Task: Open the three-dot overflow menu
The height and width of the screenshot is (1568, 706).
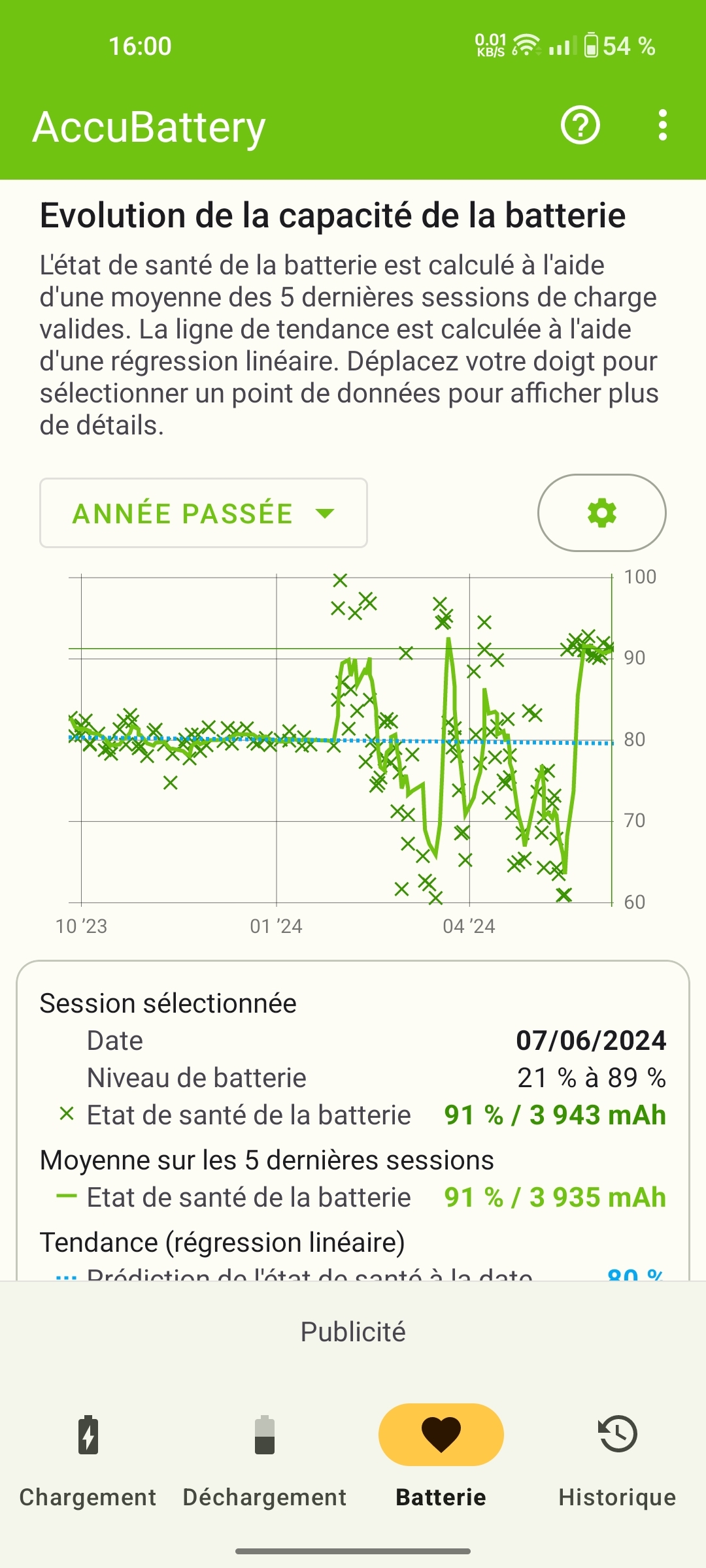Action: point(662,125)
